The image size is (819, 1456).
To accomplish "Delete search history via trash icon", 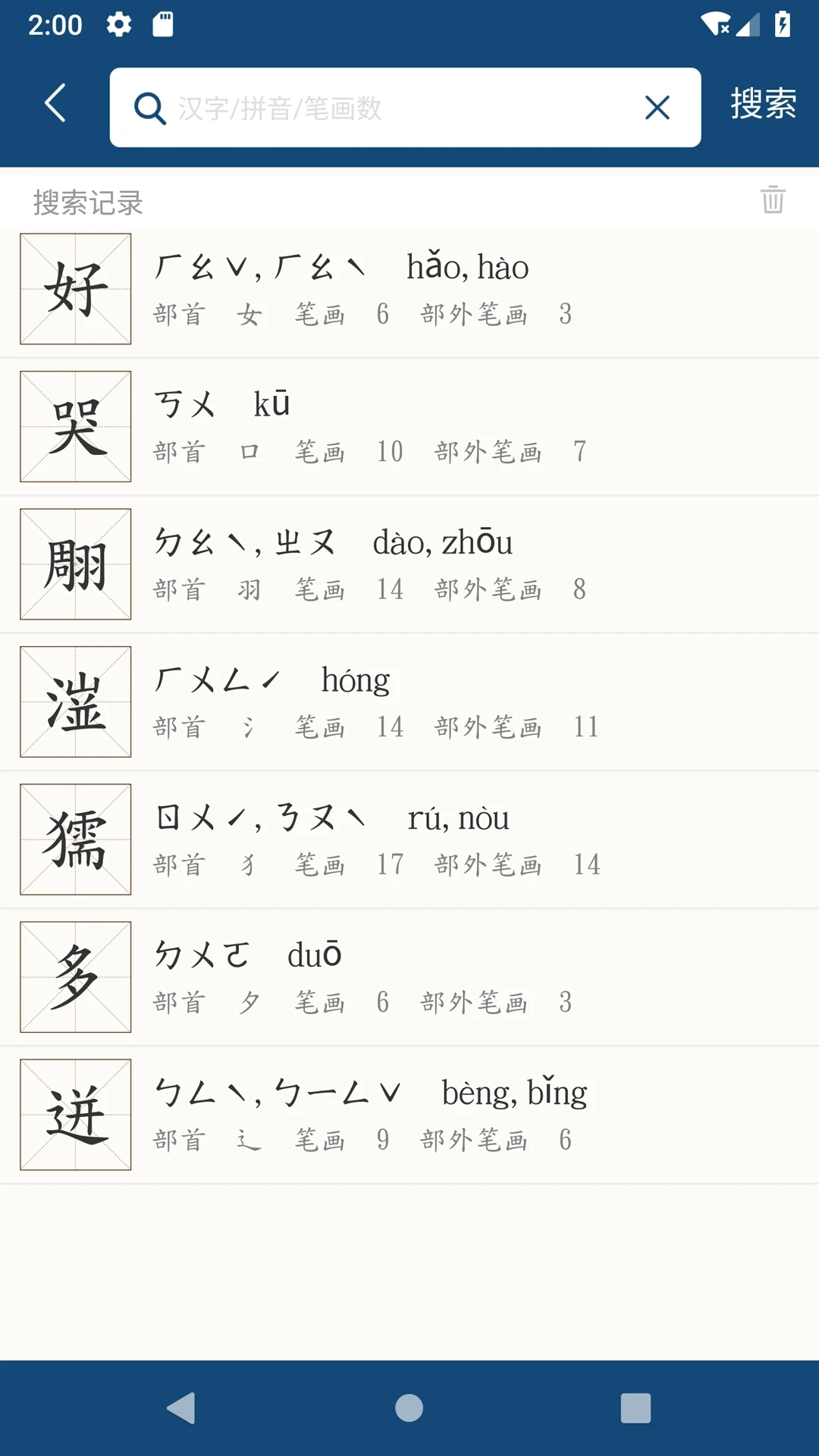I will point(772,202).
